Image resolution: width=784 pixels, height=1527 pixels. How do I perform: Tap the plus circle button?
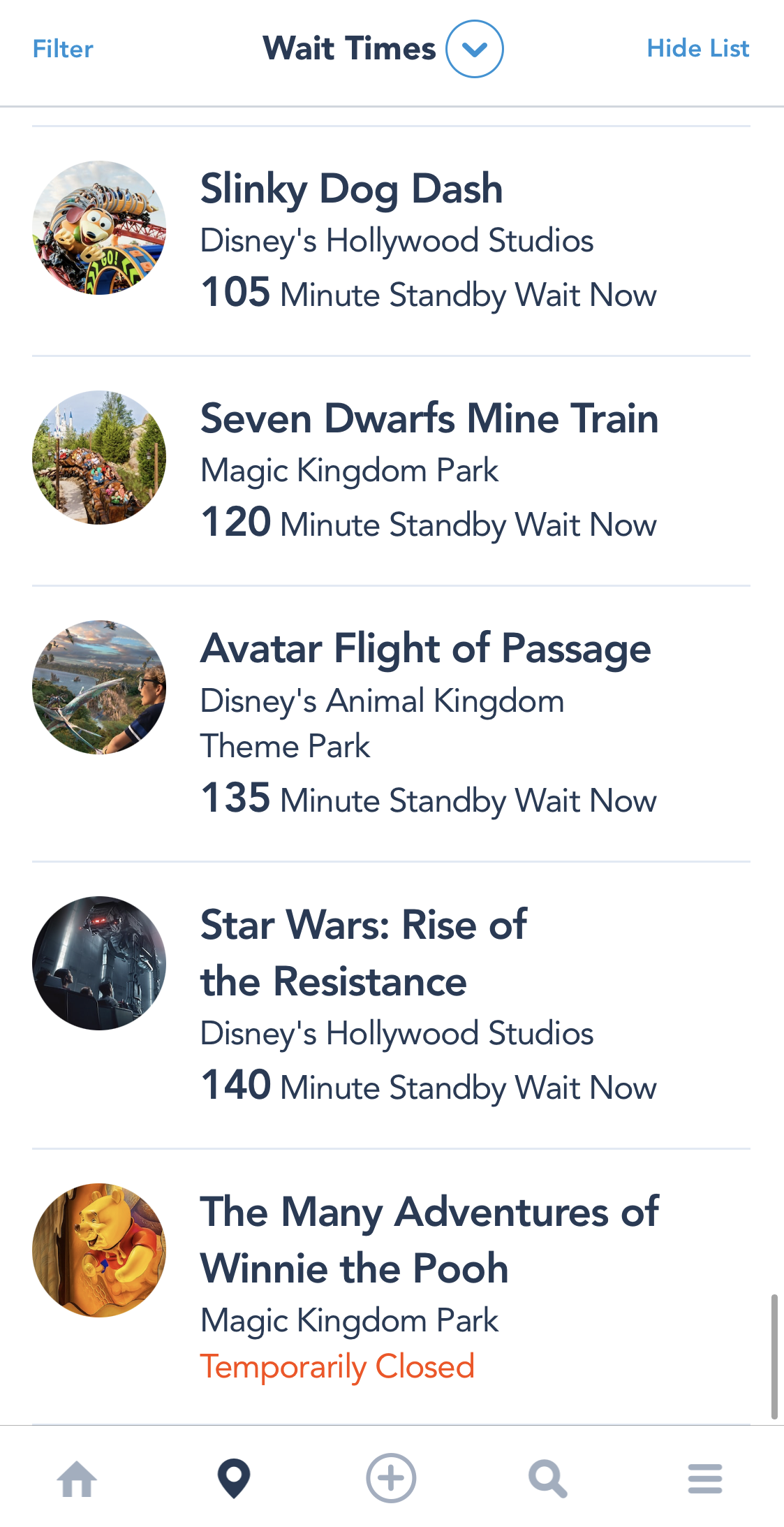click(391, 1479)
